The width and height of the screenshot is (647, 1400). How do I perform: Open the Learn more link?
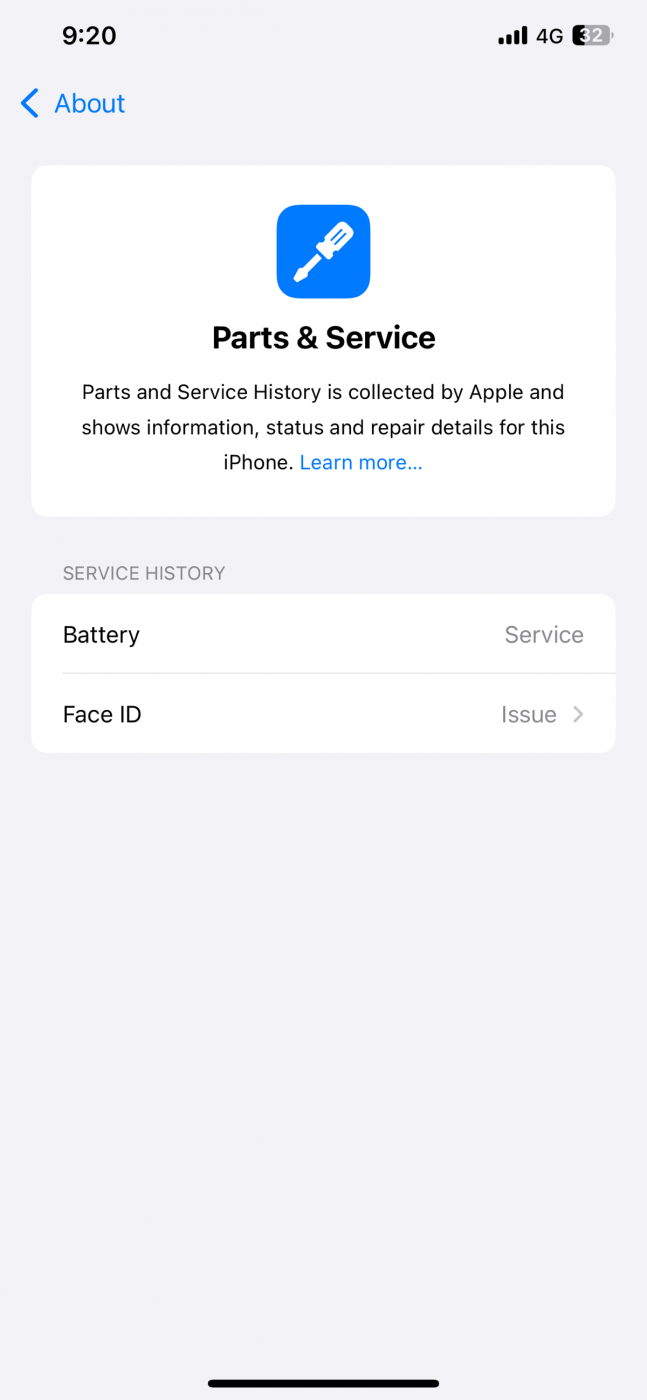point(361,462)
